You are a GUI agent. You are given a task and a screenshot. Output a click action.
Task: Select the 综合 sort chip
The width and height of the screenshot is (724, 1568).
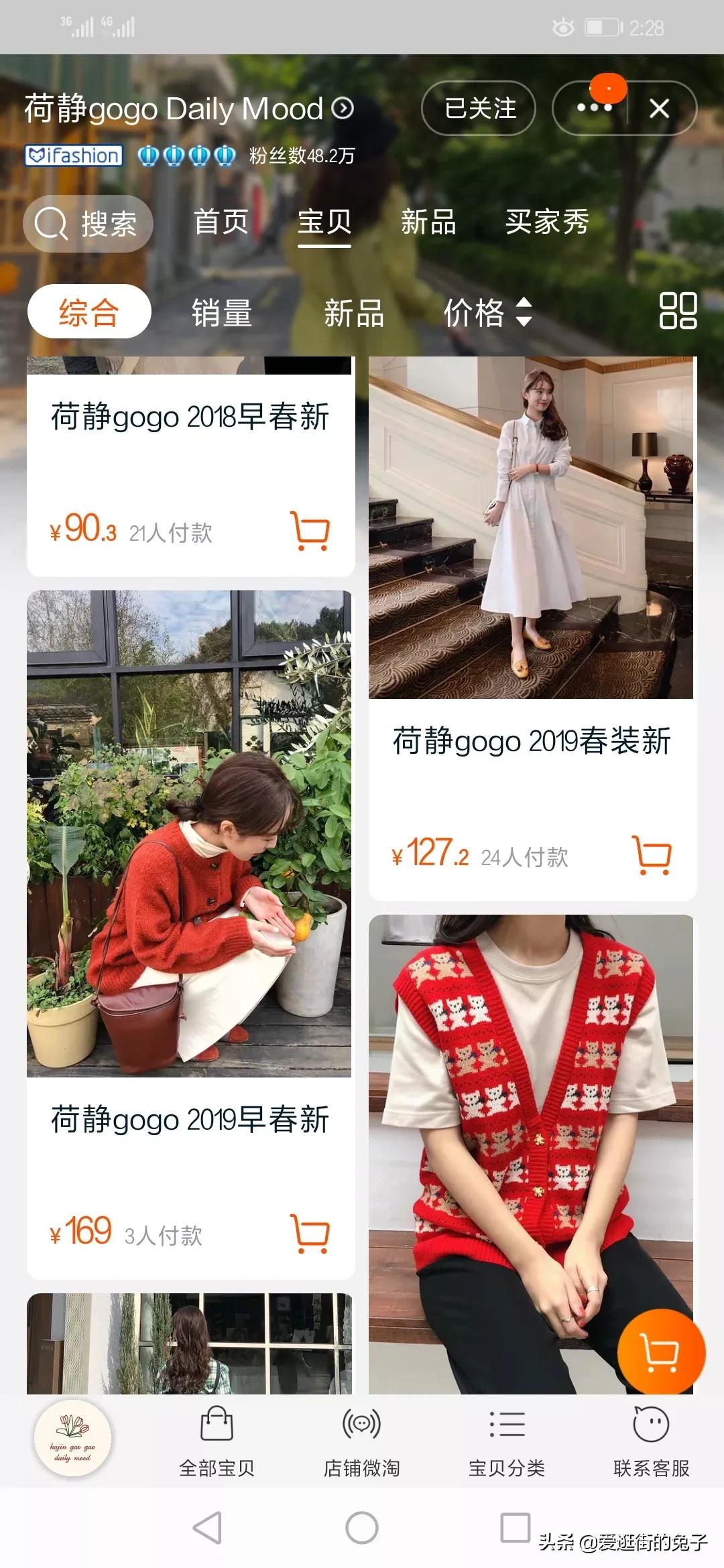point(89,312)
